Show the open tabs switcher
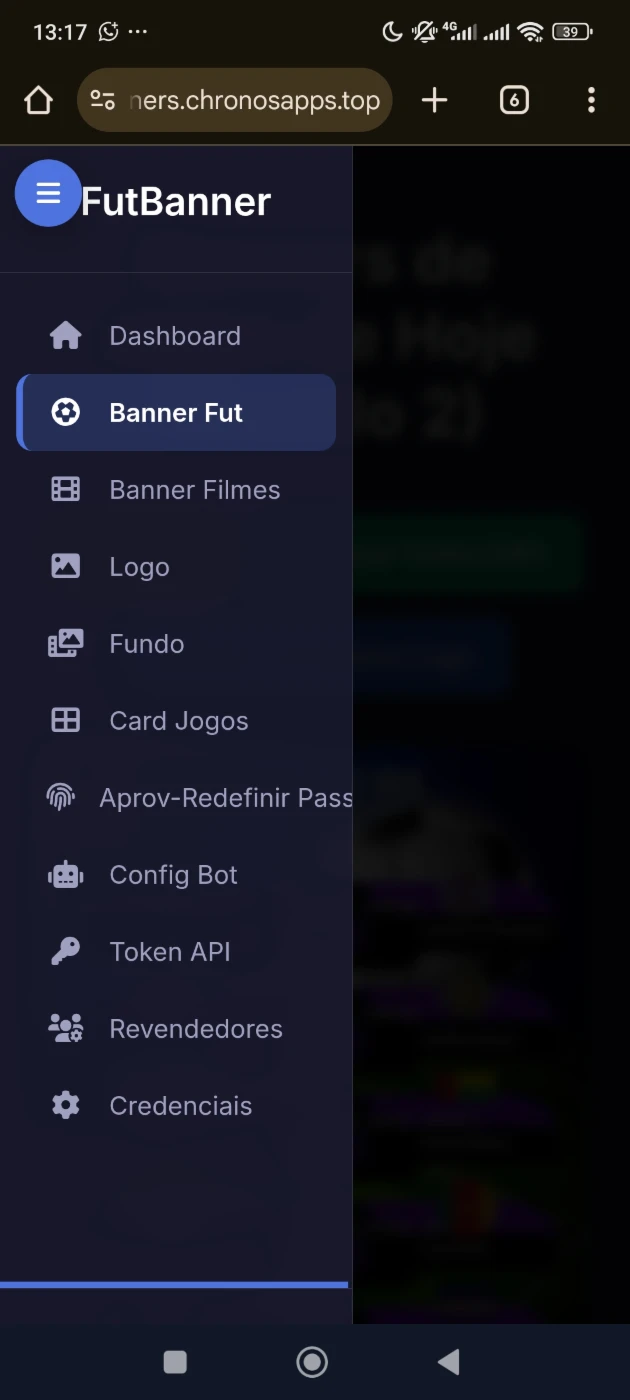The image size is (630, 1400). [514, 100]
